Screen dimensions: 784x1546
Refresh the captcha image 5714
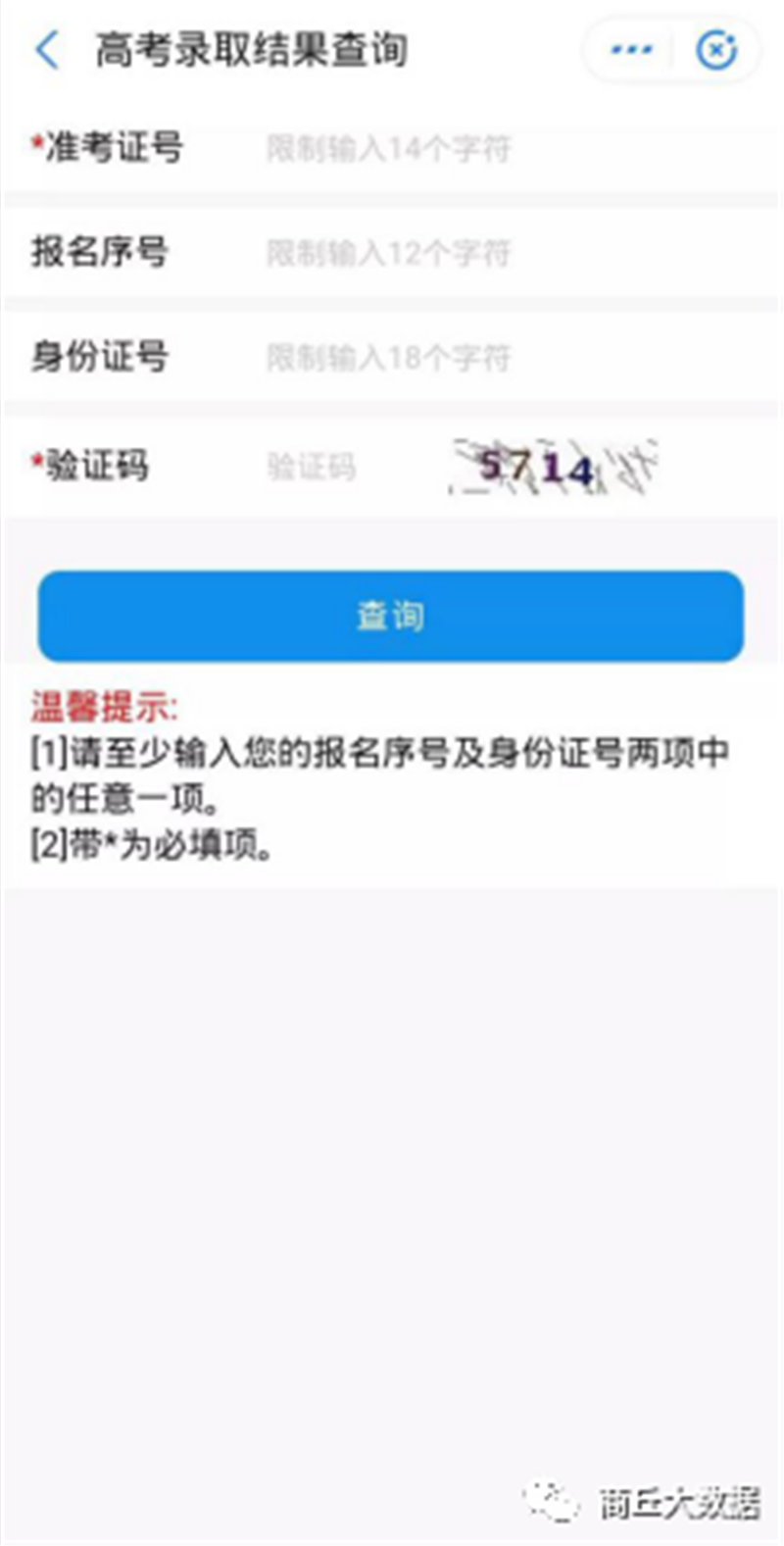(x=554, y=467)
